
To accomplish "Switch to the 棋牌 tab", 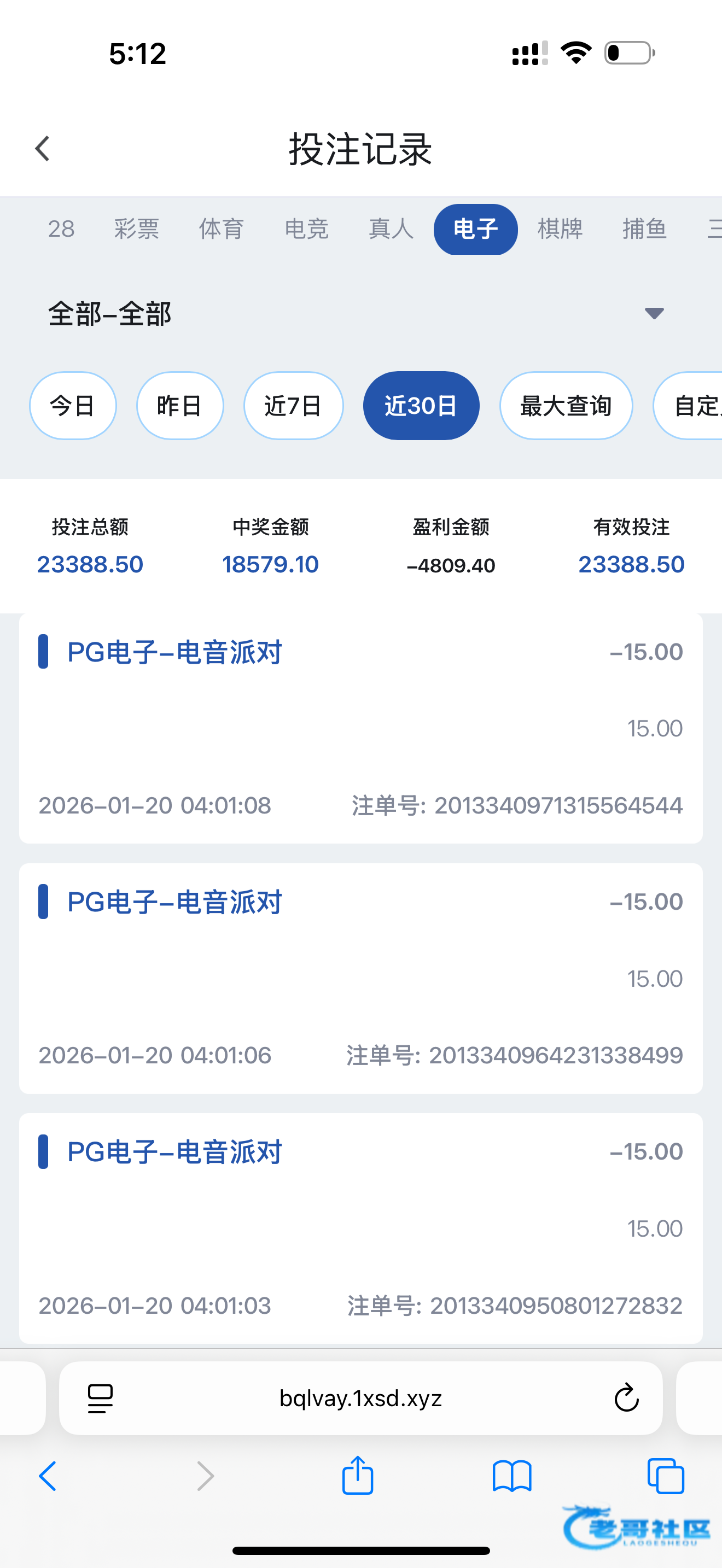I will pos(560,230).
